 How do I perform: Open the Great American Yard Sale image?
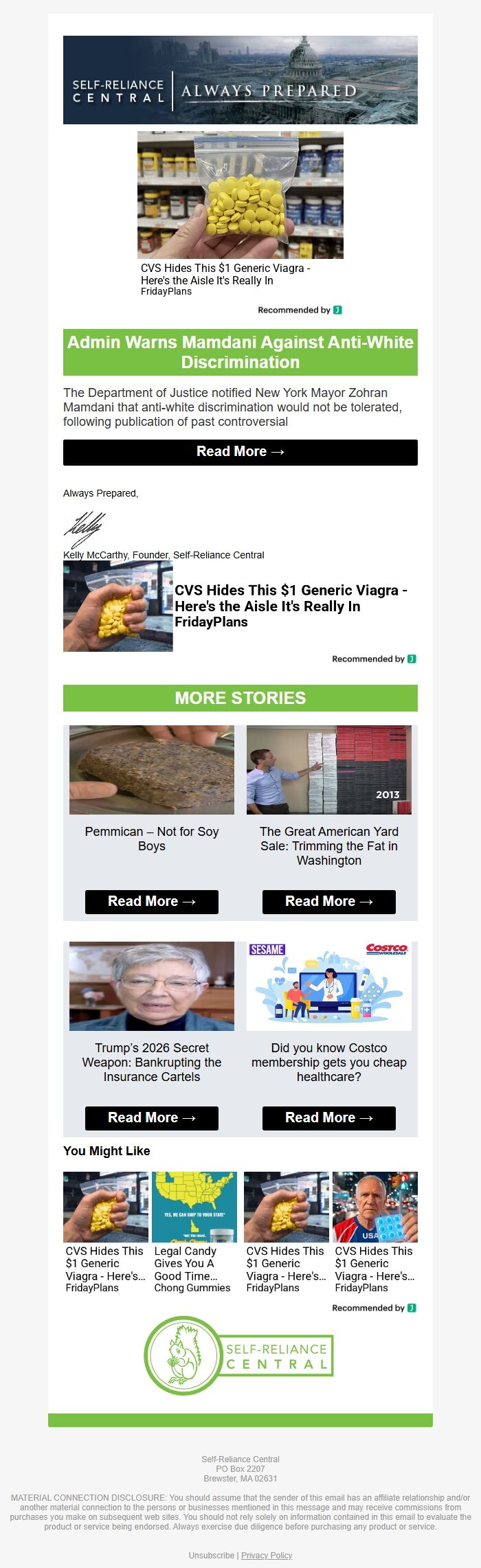click(x=328, y=770)
